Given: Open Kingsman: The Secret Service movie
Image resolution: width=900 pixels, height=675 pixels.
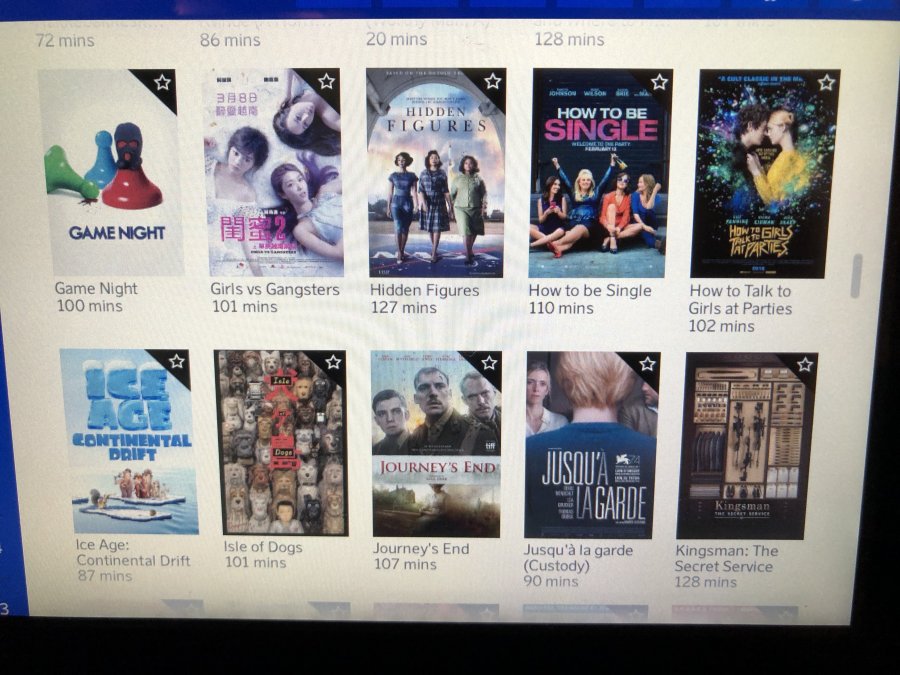Looking at the screenshot, I should 745,445.
